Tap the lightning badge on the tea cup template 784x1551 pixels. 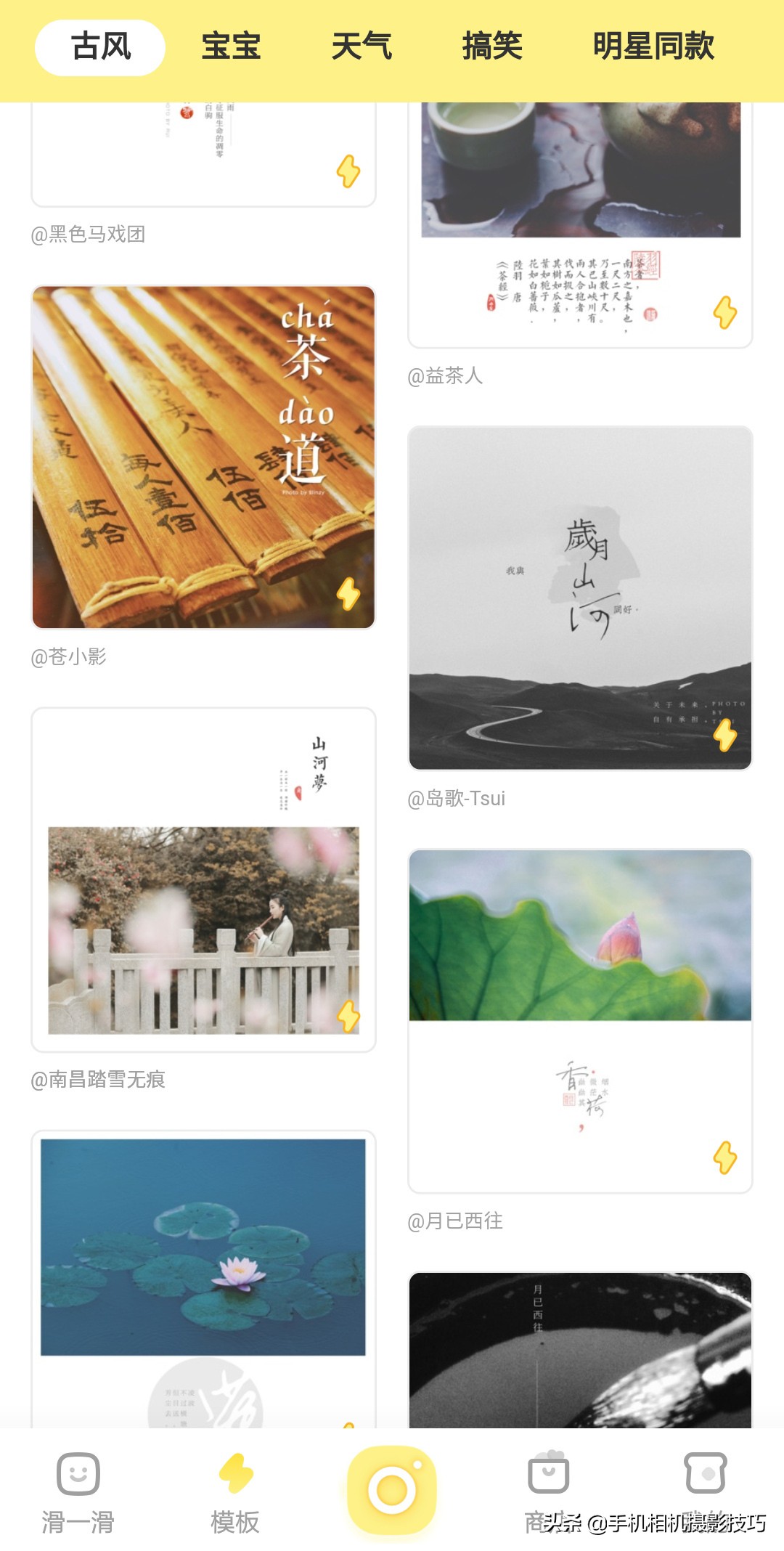[726, 311]
